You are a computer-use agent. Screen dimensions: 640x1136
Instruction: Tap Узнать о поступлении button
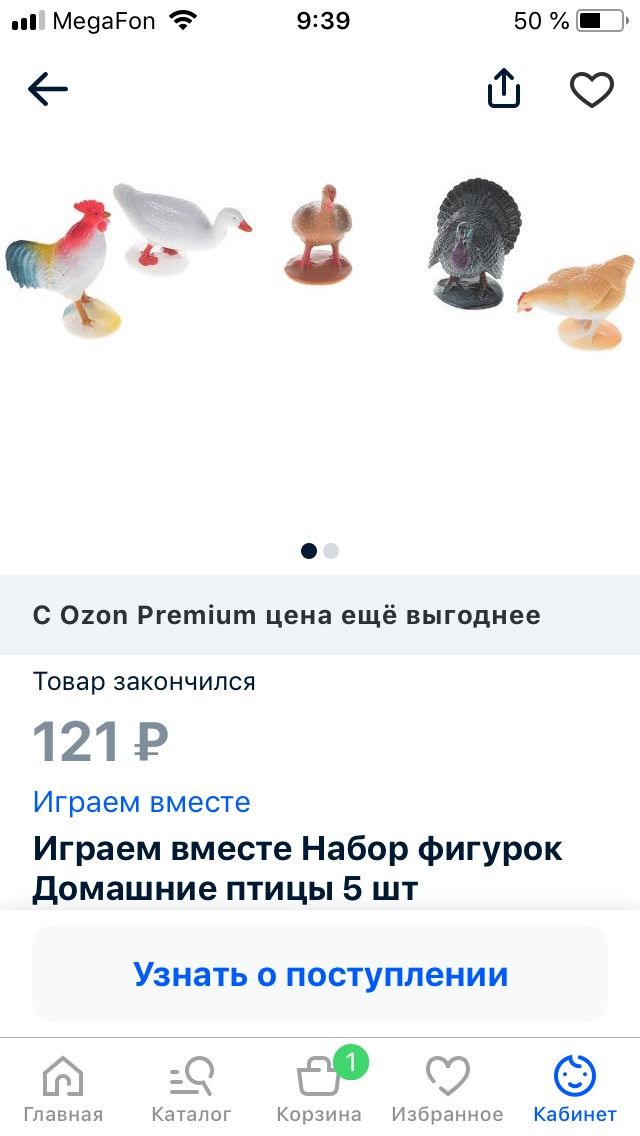[x=320, y=975]
